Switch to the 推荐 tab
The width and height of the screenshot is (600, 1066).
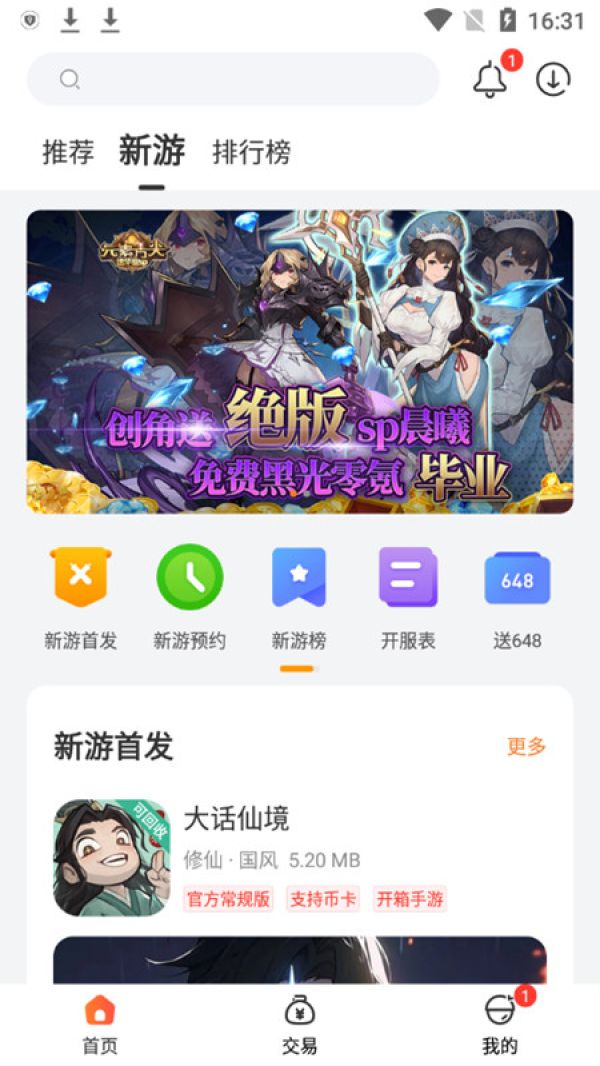68,152
